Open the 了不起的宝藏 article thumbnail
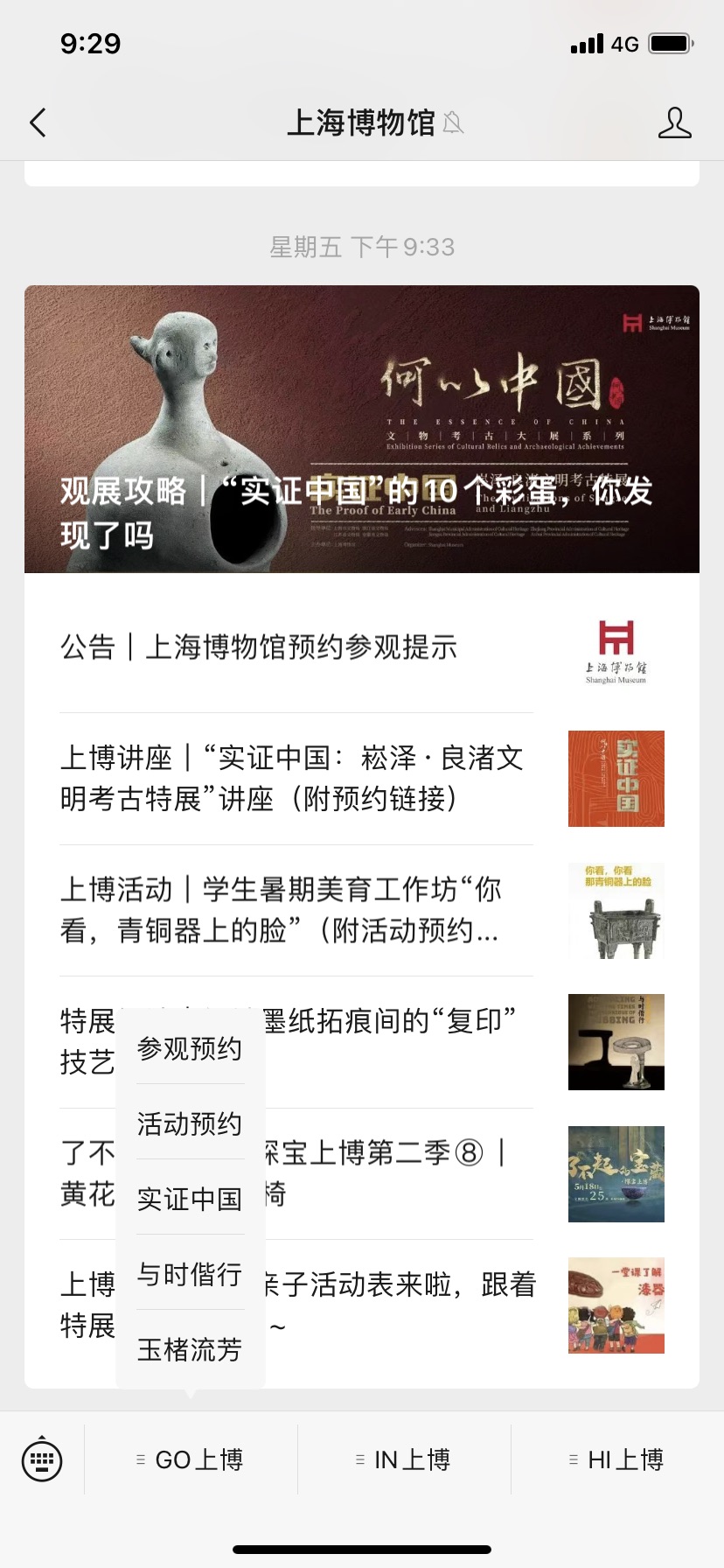Viewport: 724px width, 1568px height. click(616, 1173)
